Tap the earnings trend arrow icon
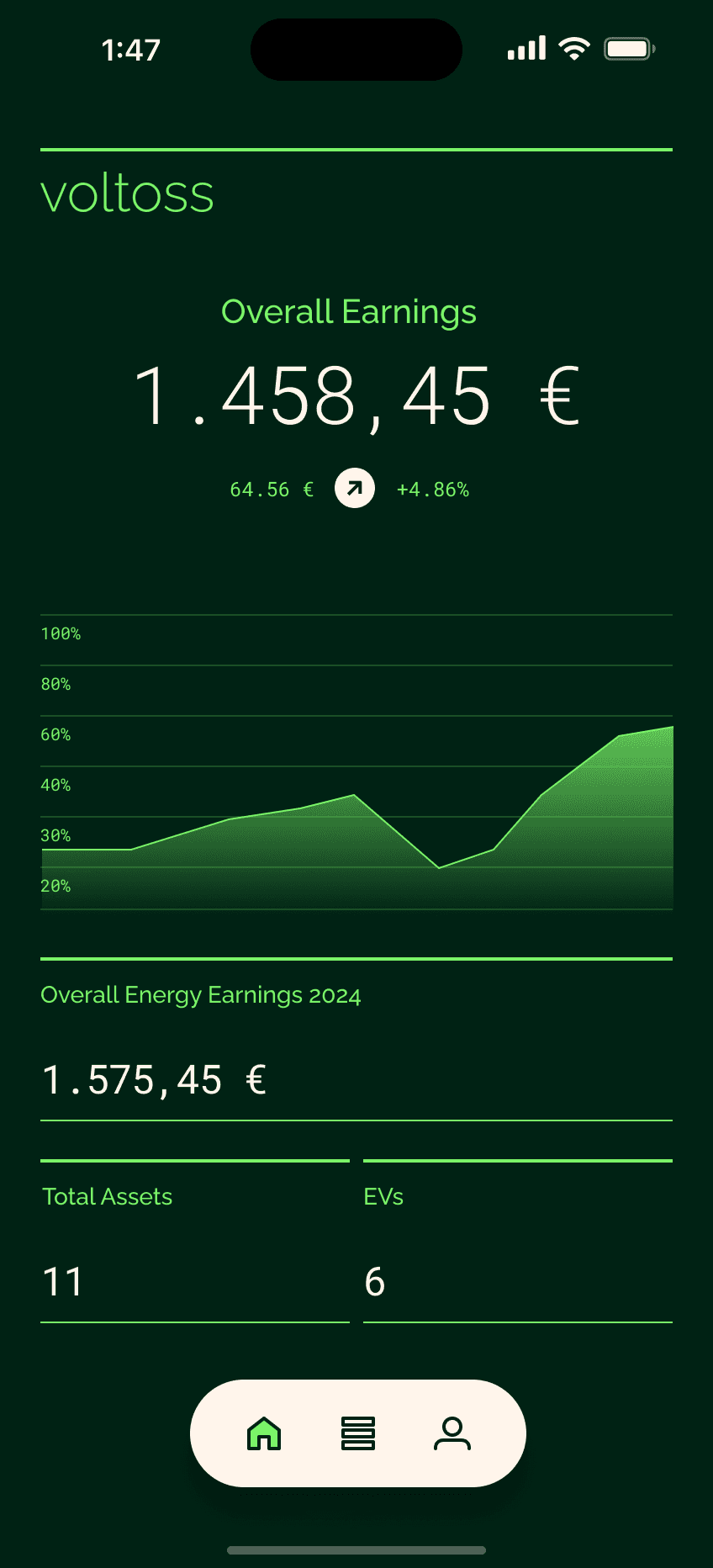Screen dimensions: 713x1568 click(355, 489)
